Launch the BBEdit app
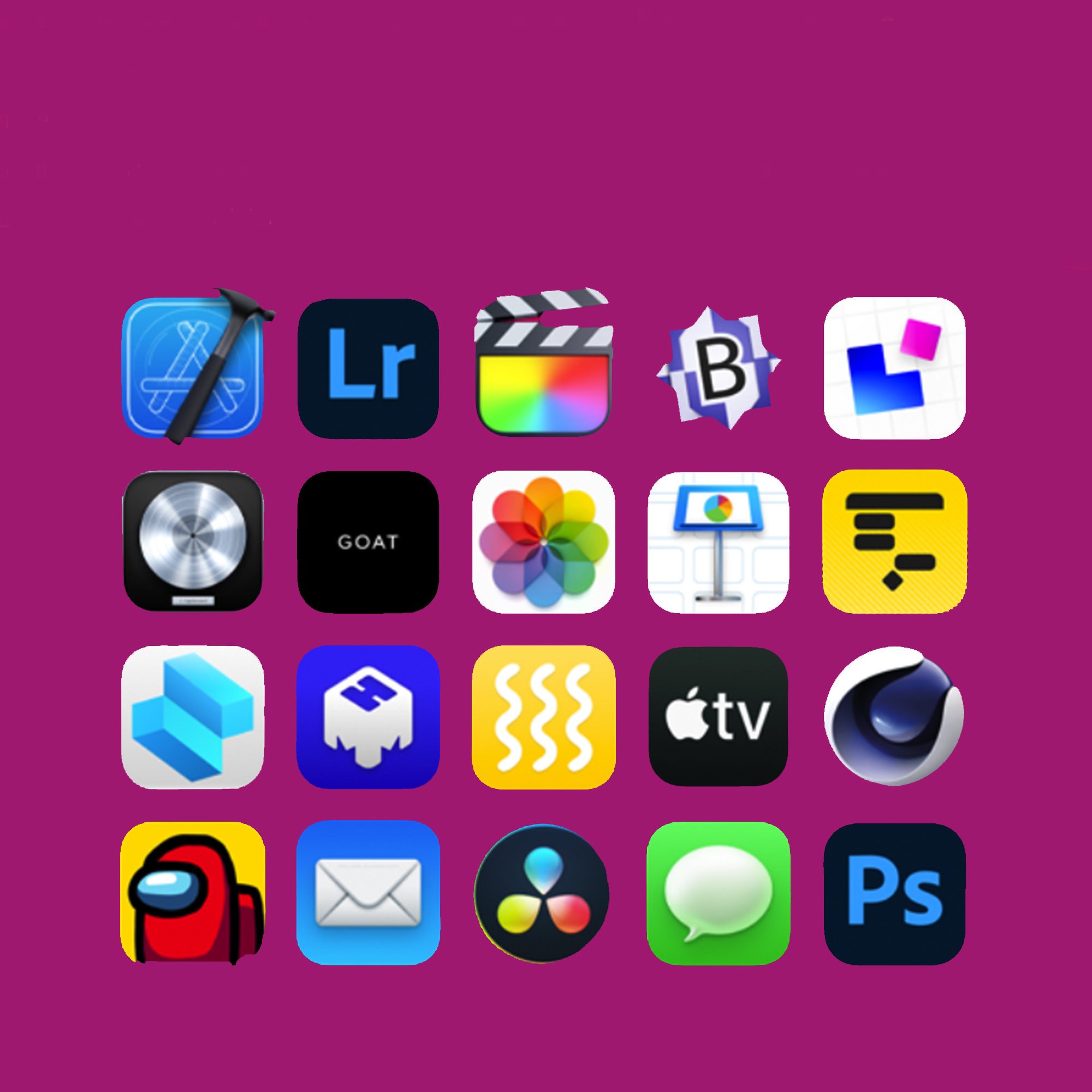The width and height of the screenshot is (1092, 1092). coord(719,368)
